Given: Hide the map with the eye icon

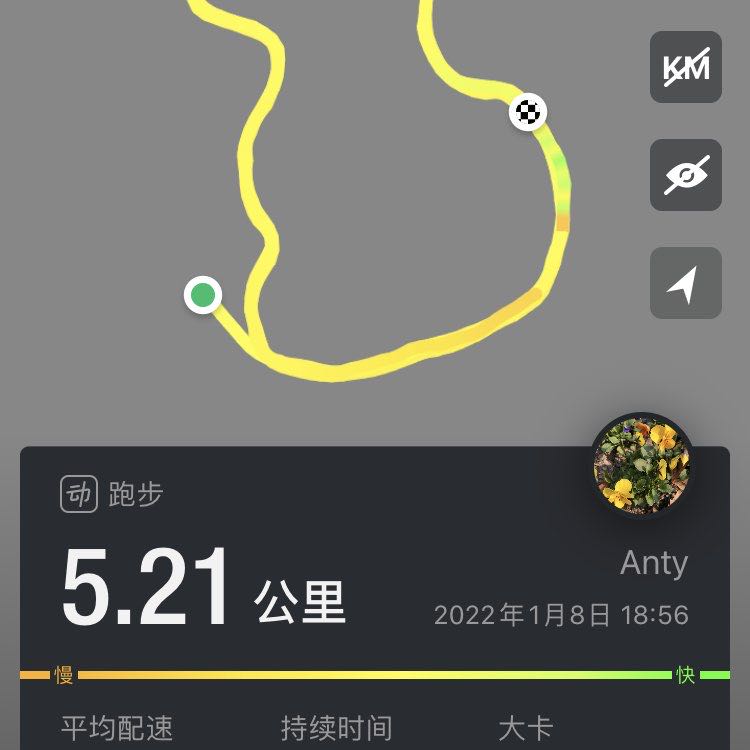Looking at the screenshot, I should [686, 175].
